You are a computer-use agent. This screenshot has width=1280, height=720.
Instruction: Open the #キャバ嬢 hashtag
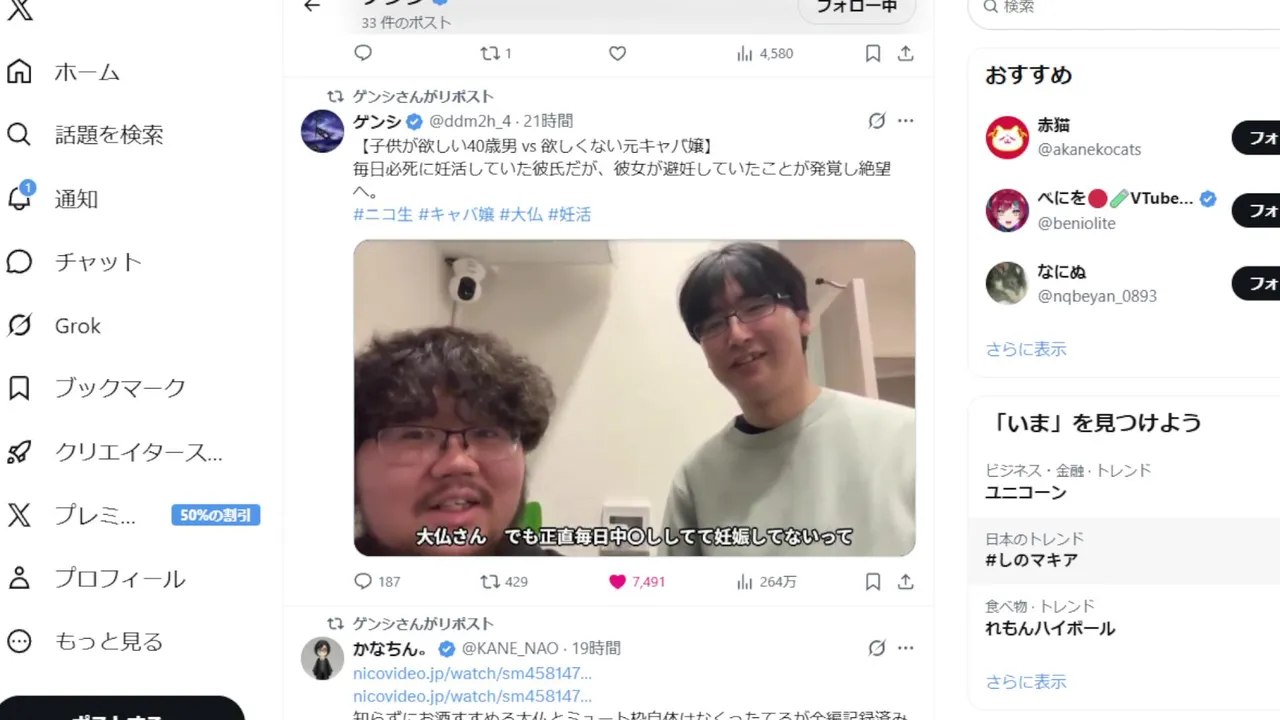tap(456, 214)
